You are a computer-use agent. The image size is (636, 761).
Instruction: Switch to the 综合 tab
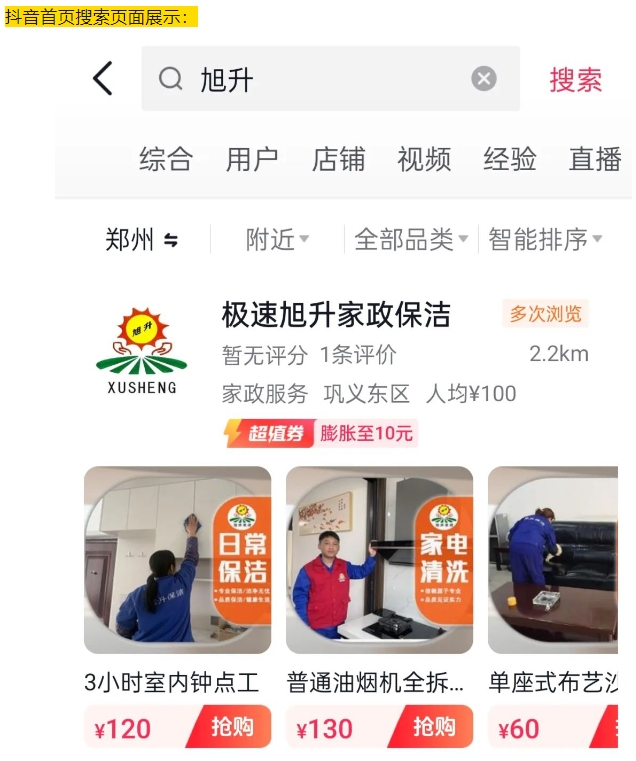165,159
